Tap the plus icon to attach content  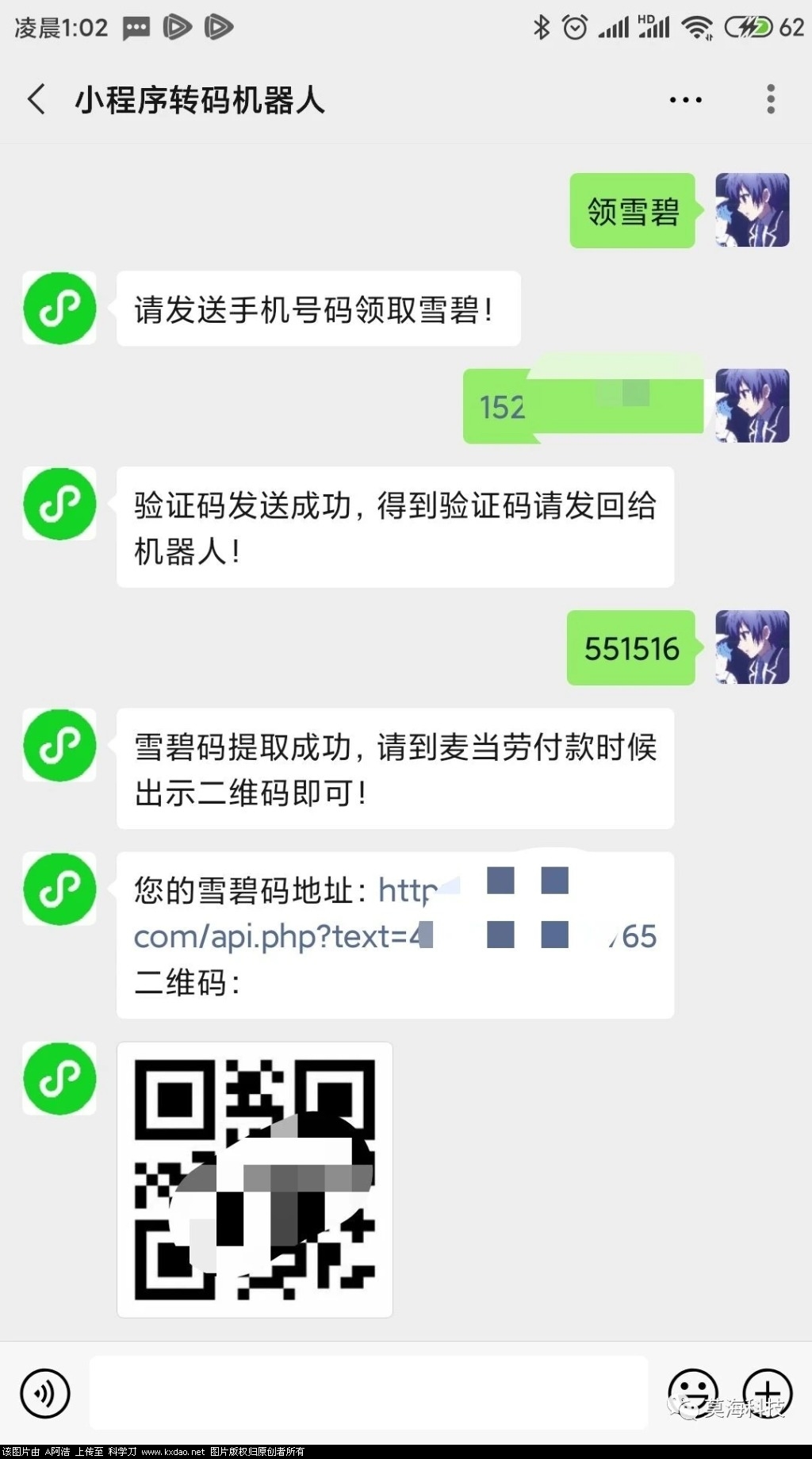point(766,1393)
